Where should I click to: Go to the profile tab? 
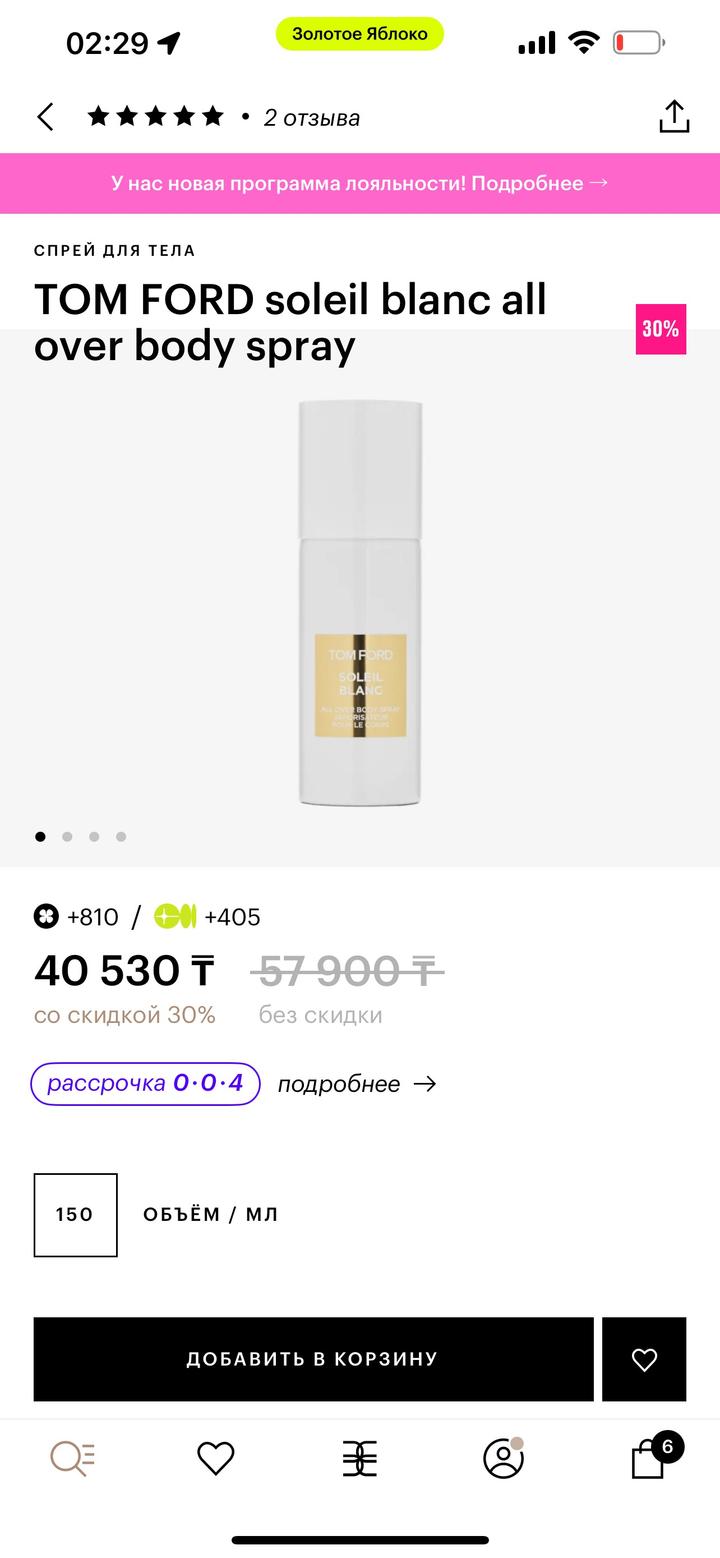coord(503,1459)
